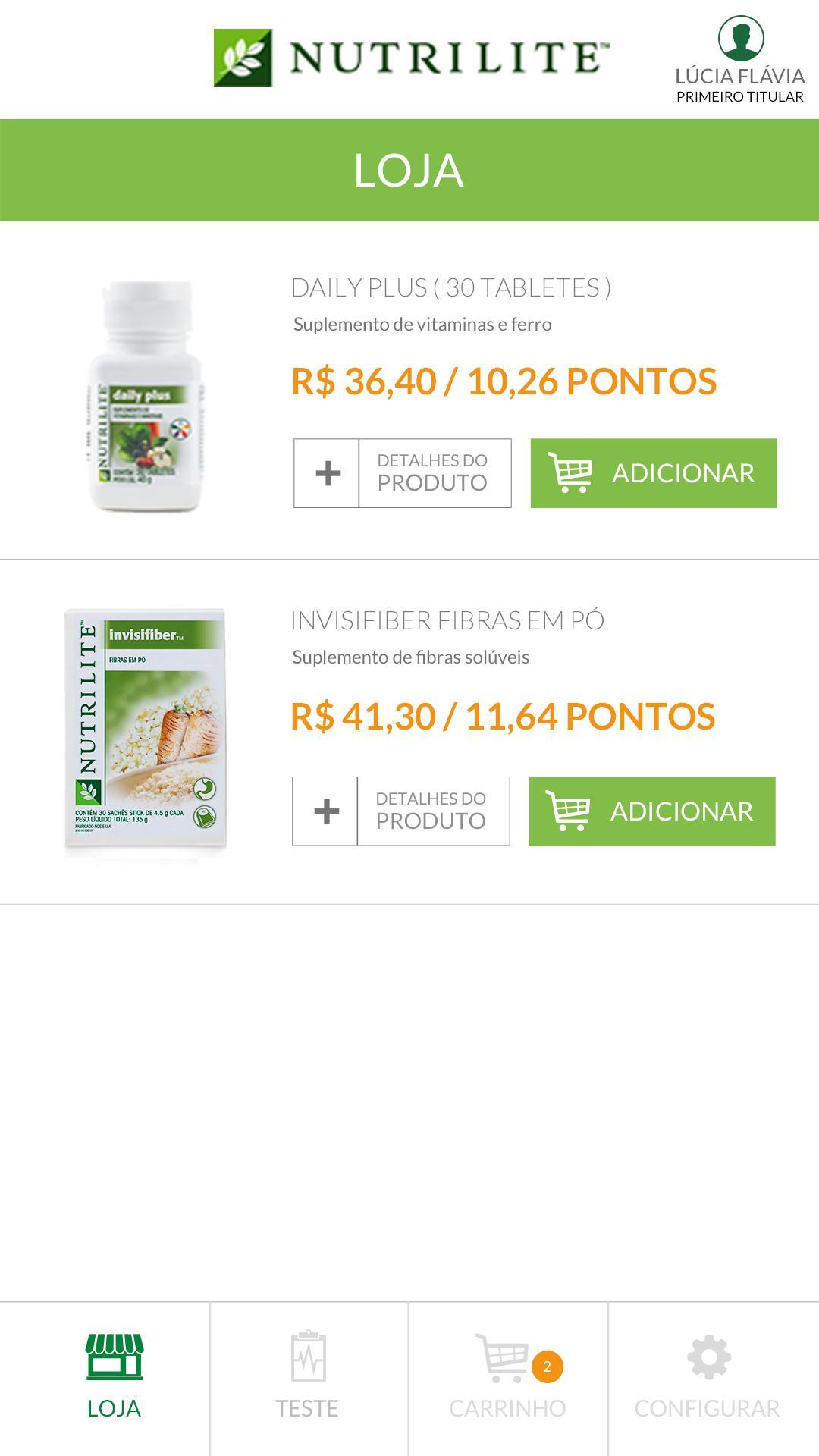Click the orange Daily Plus price text

504,381
